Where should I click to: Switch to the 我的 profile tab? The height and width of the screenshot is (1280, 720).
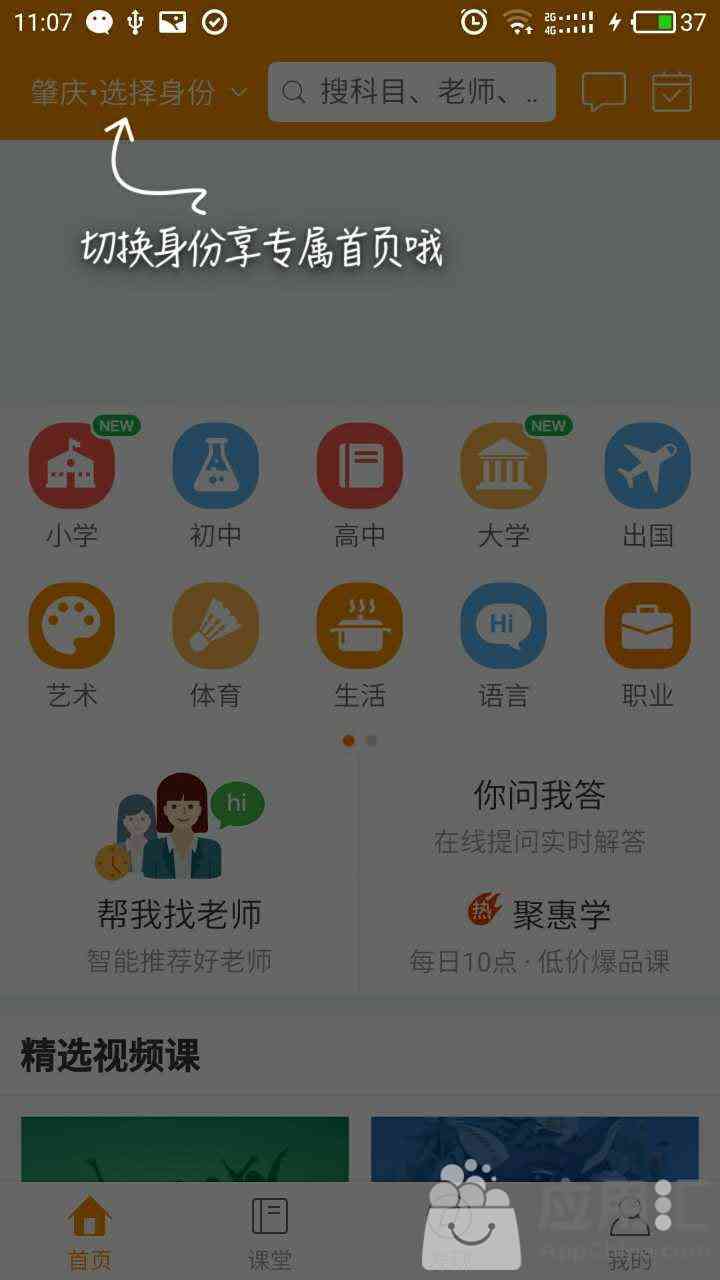(x=630, y=1233)
